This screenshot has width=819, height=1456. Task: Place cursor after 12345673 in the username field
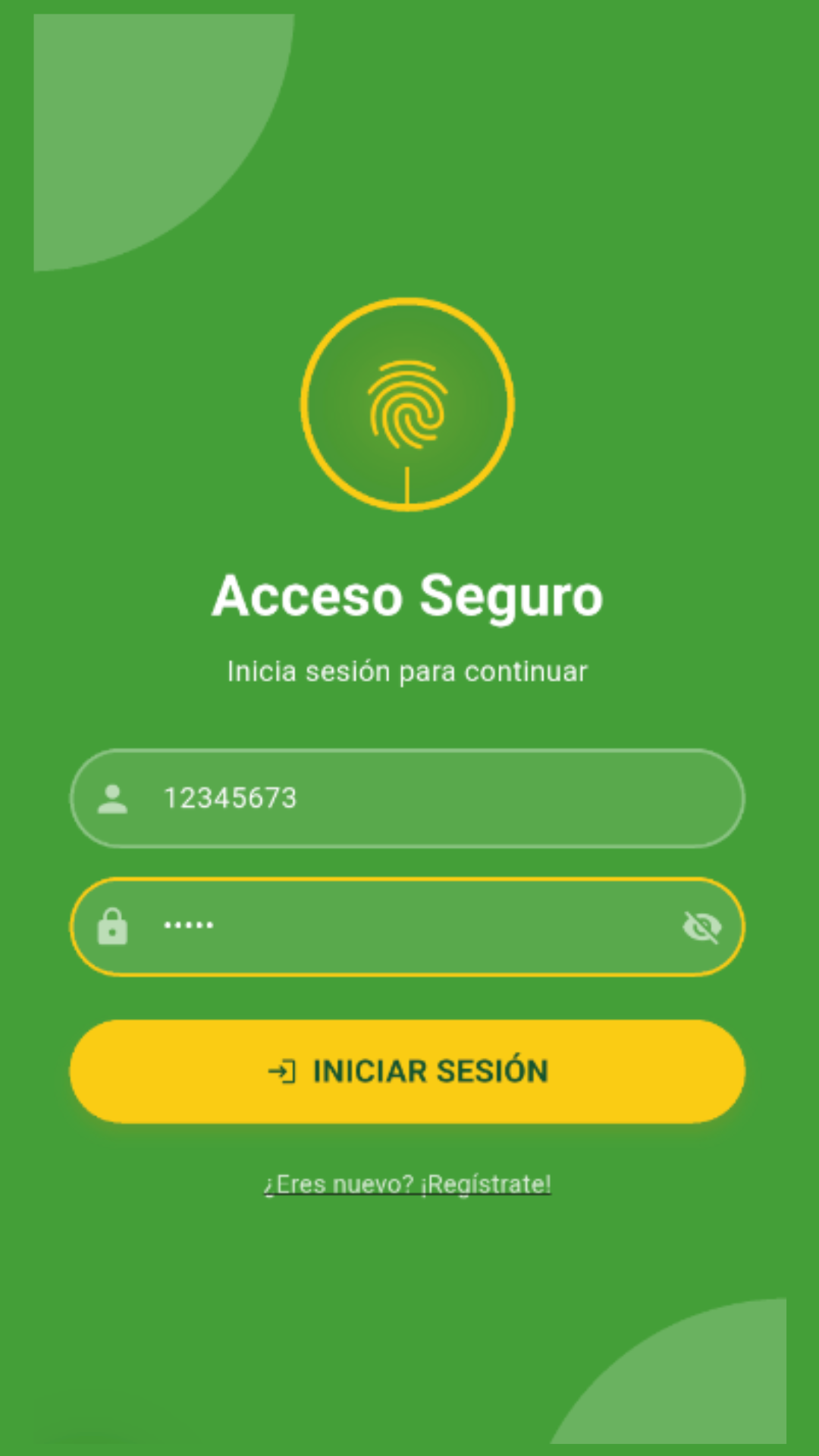point(303,798)
